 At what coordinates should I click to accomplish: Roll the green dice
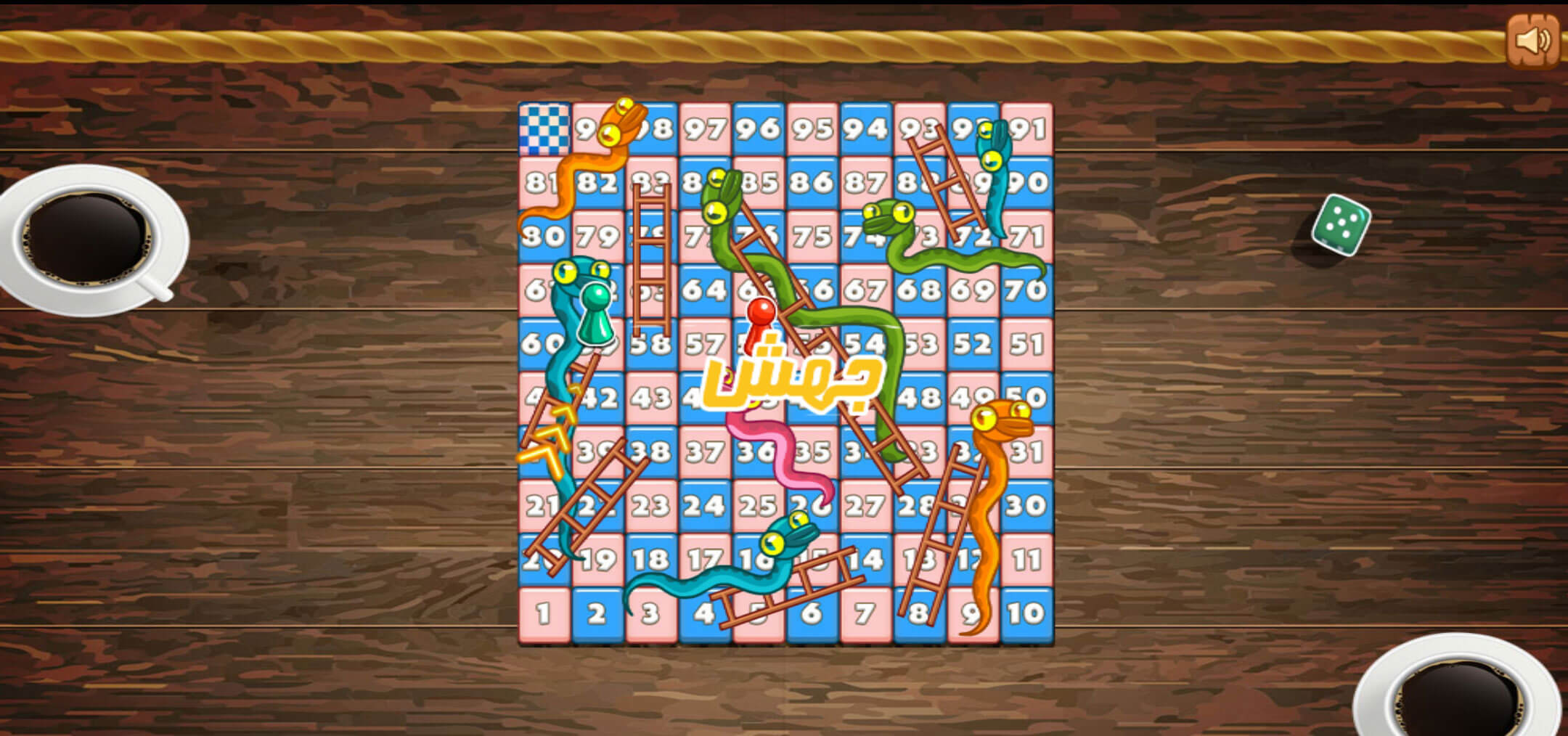tap(1341, 225)
